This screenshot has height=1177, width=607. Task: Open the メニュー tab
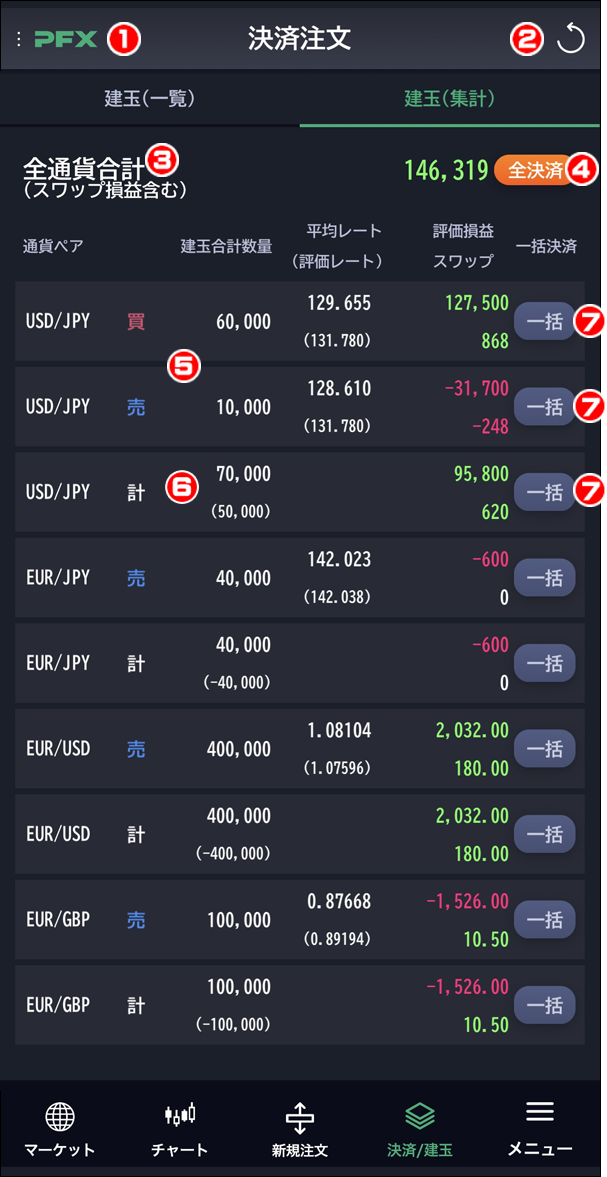click(x=540, y=1129)
